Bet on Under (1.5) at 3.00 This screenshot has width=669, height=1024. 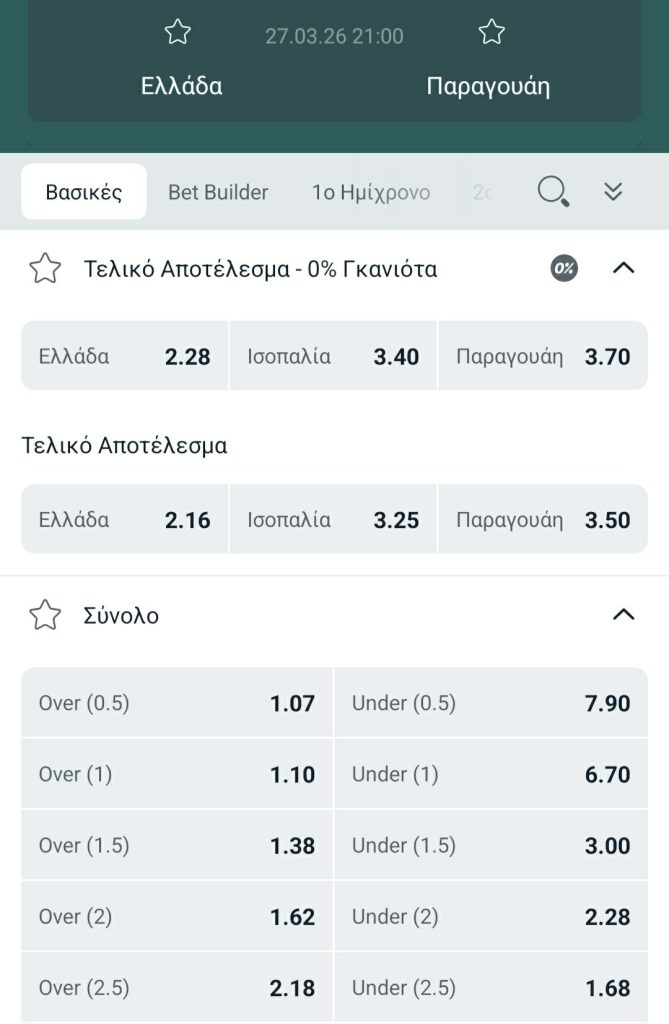(x=491, y=845)
